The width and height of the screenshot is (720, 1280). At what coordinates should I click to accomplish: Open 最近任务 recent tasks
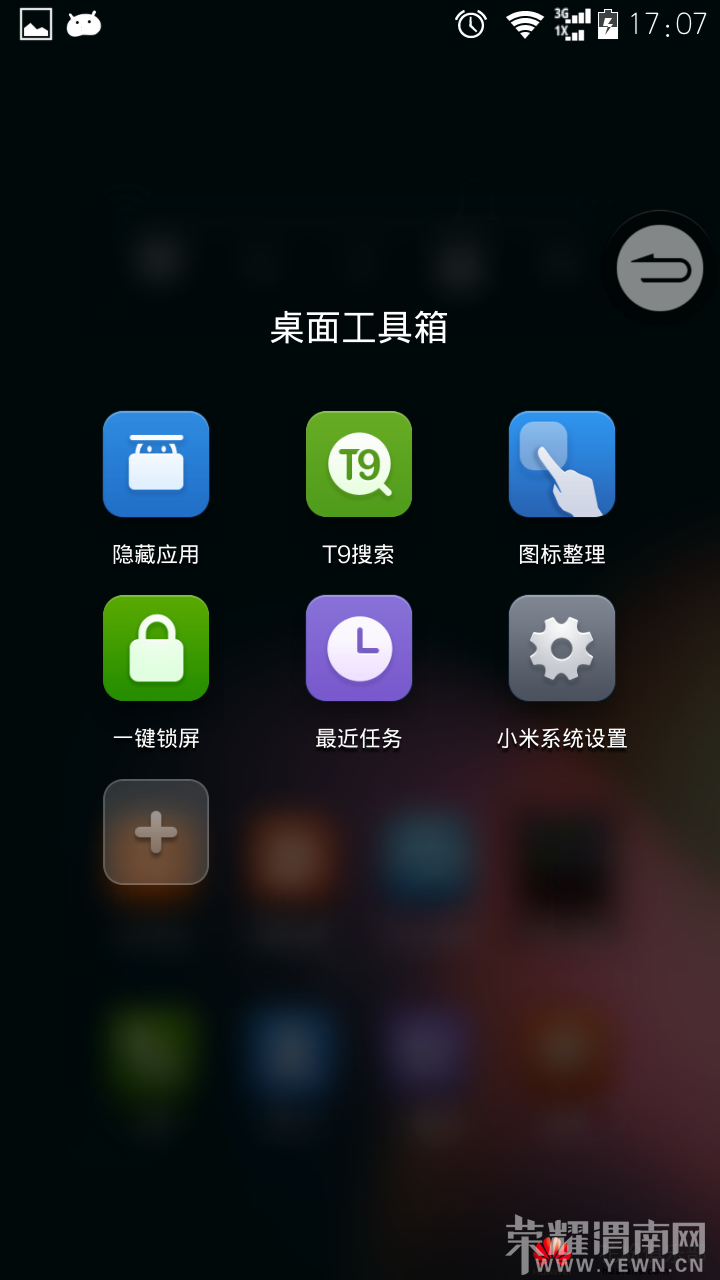coord(359,648)
